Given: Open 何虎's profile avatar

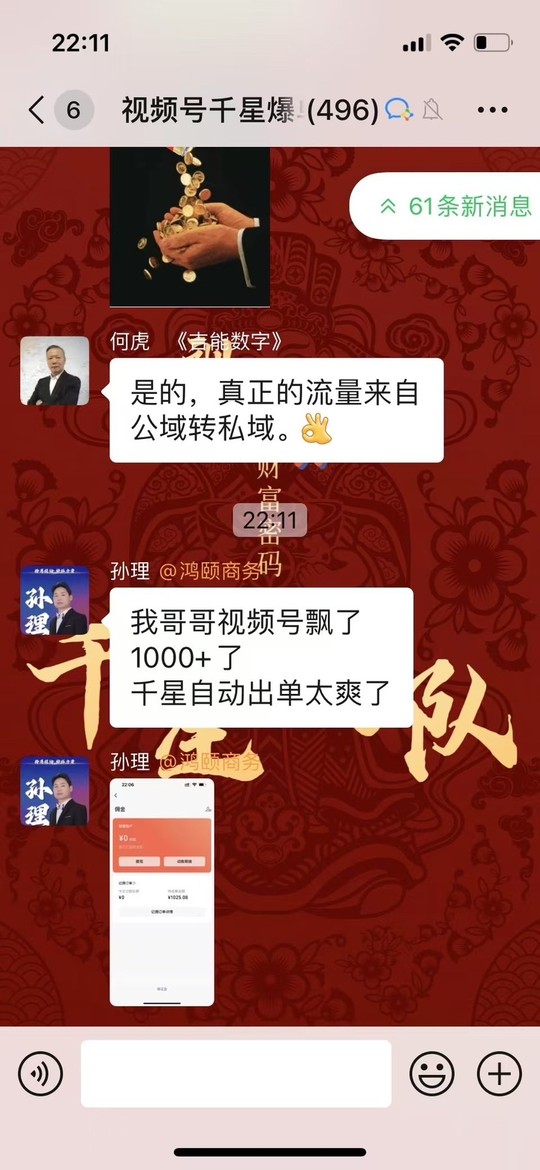Looking at the screenshot, I should [54, 371].
